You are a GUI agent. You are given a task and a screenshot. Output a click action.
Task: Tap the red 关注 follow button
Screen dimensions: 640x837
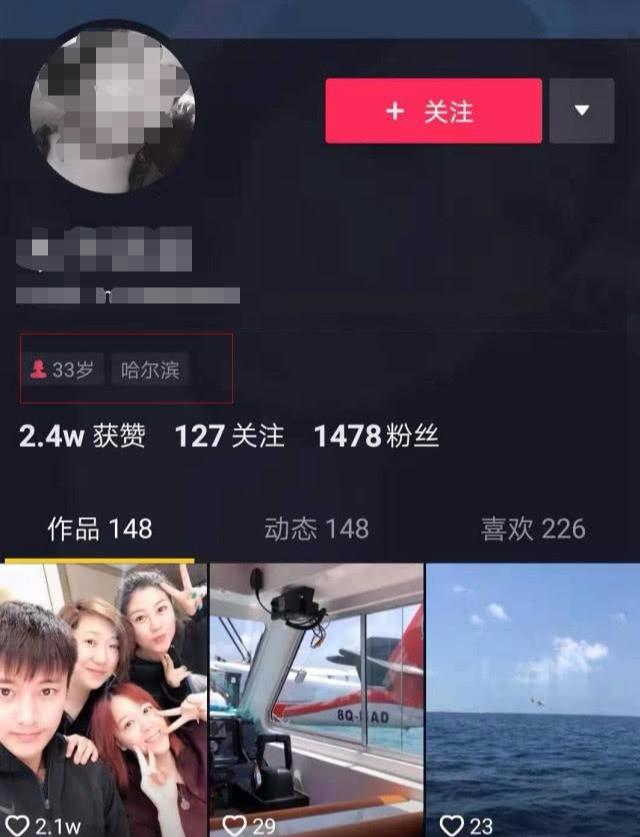coord(433,111)
